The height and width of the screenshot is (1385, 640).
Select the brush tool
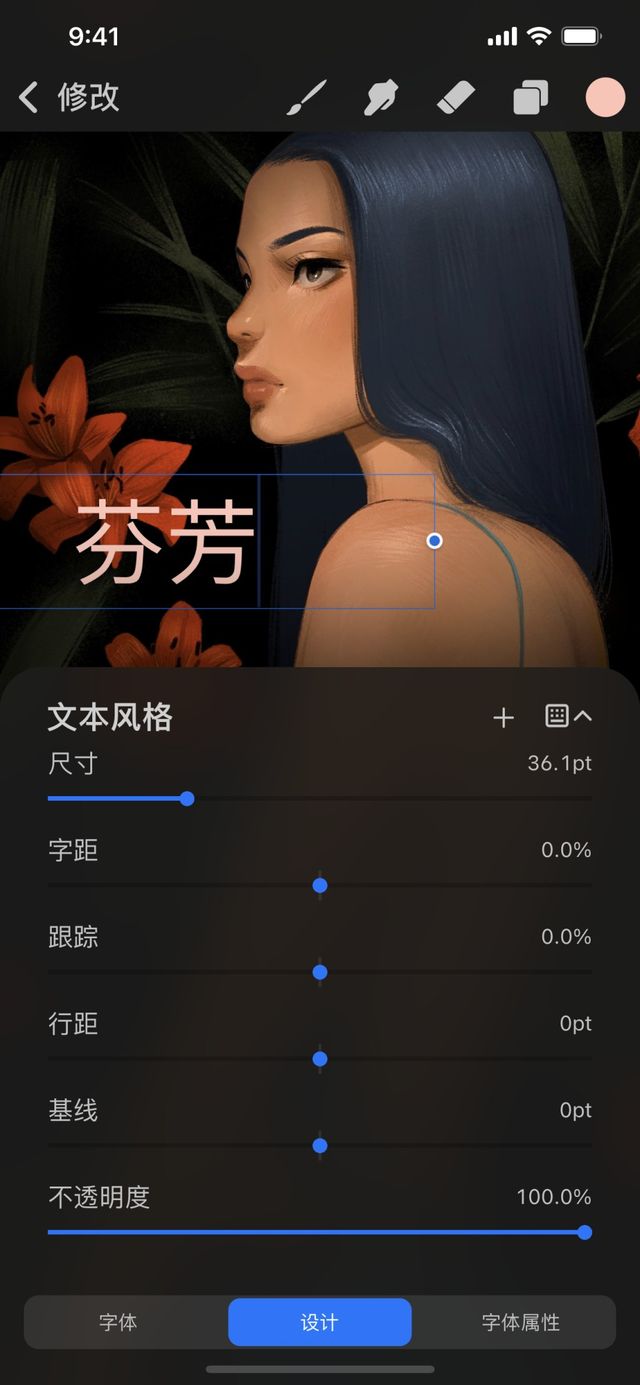pos(307,98)
